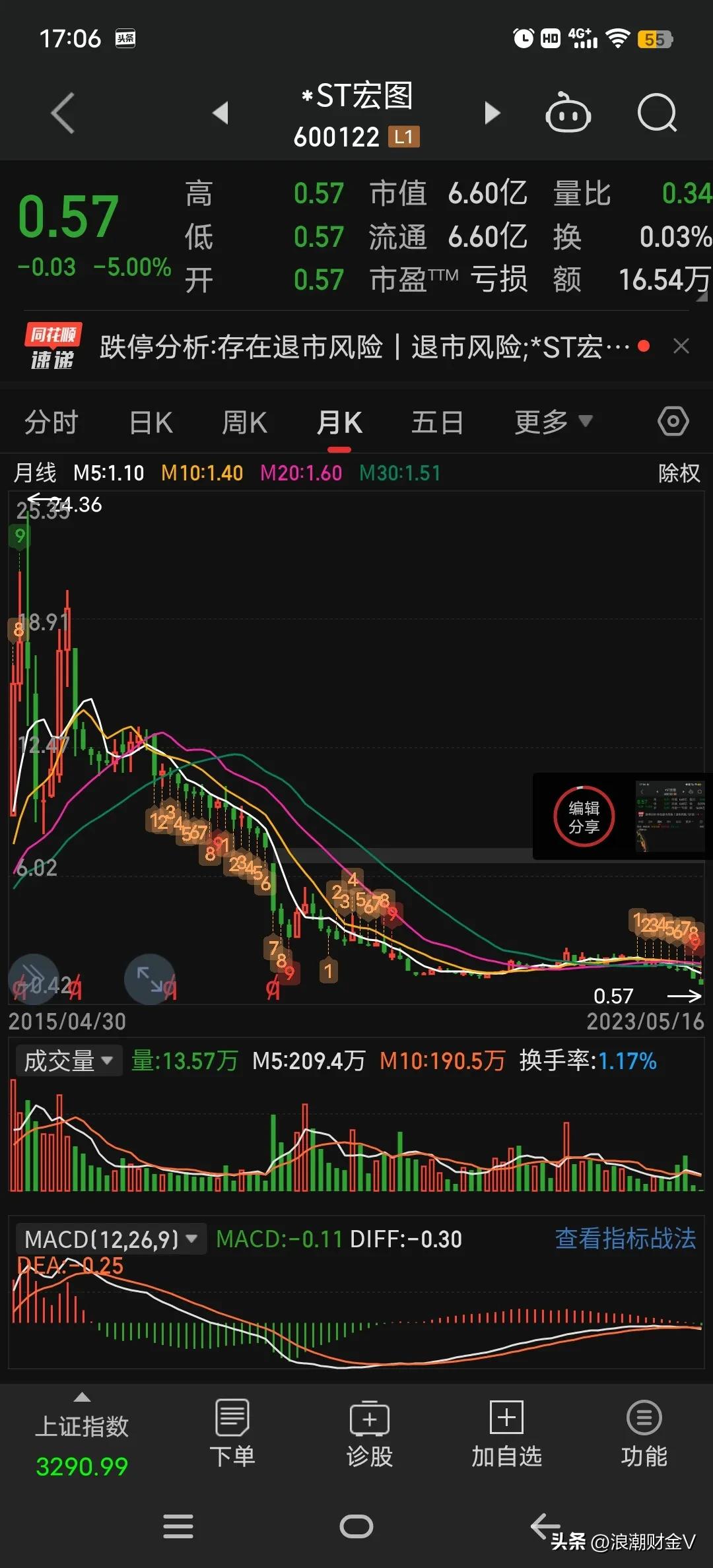Dismiss the 跌停分析 news banner

coord(681,346)
